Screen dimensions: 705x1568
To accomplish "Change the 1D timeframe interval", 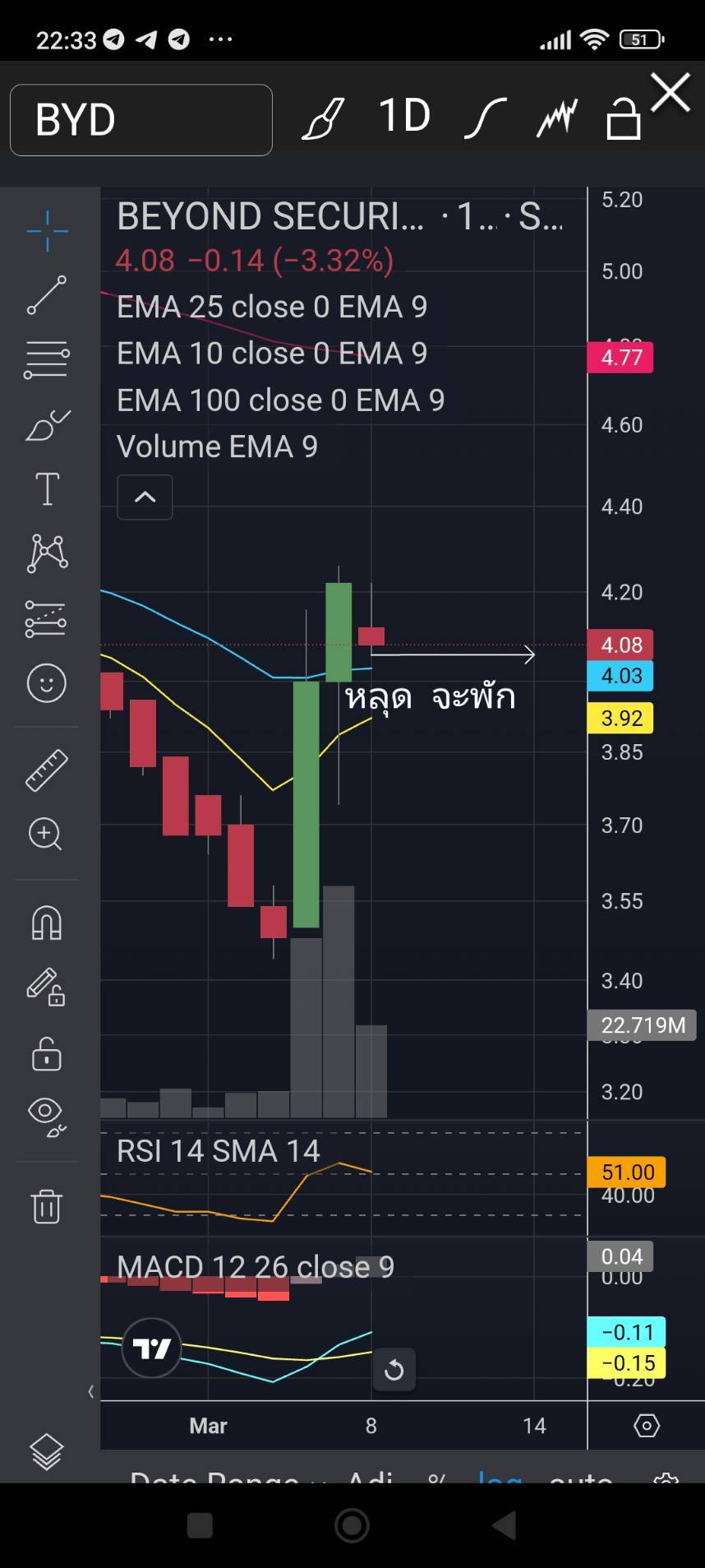I will [x=404, y=116].
